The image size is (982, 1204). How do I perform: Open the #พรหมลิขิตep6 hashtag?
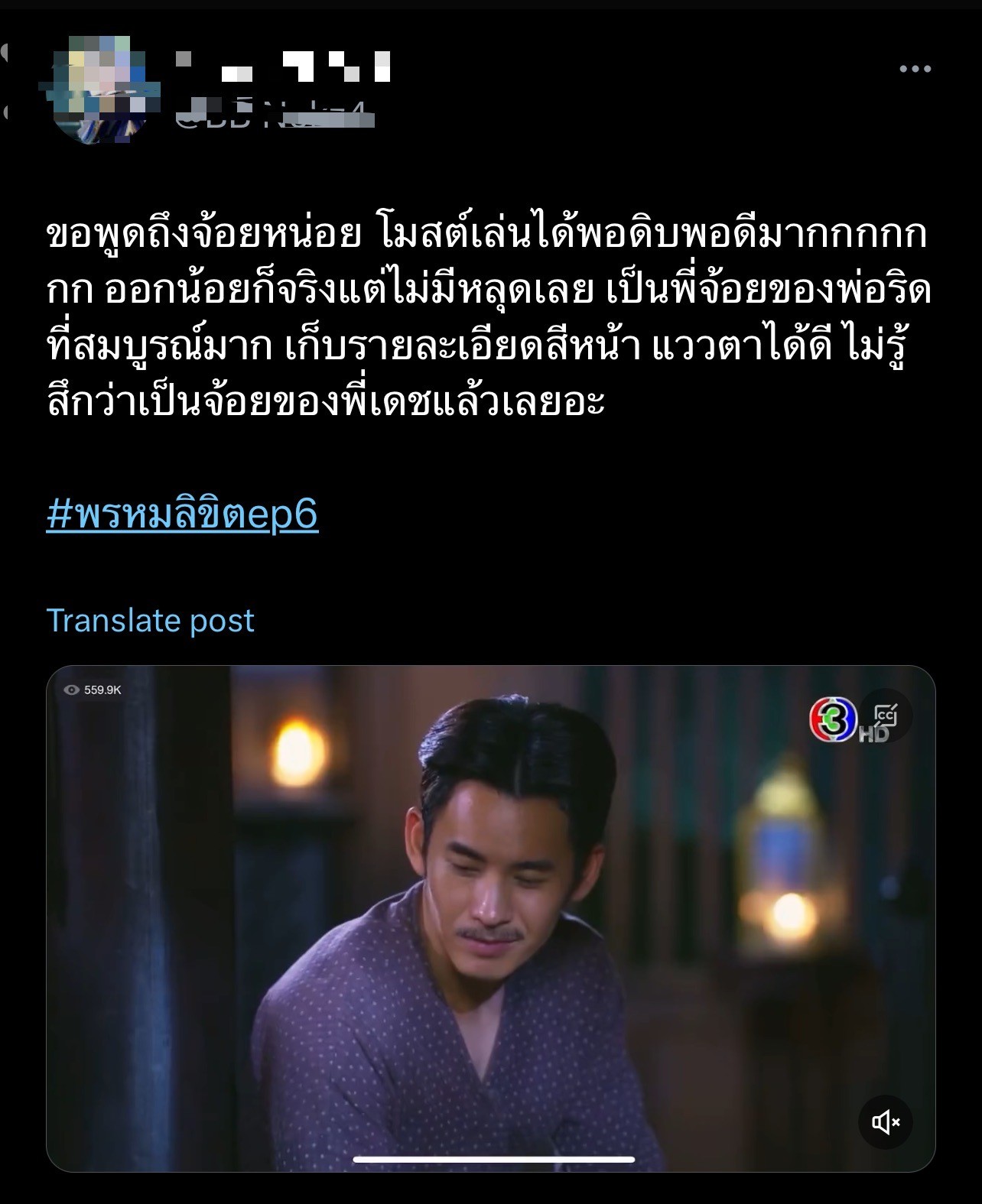pos(182,514)
